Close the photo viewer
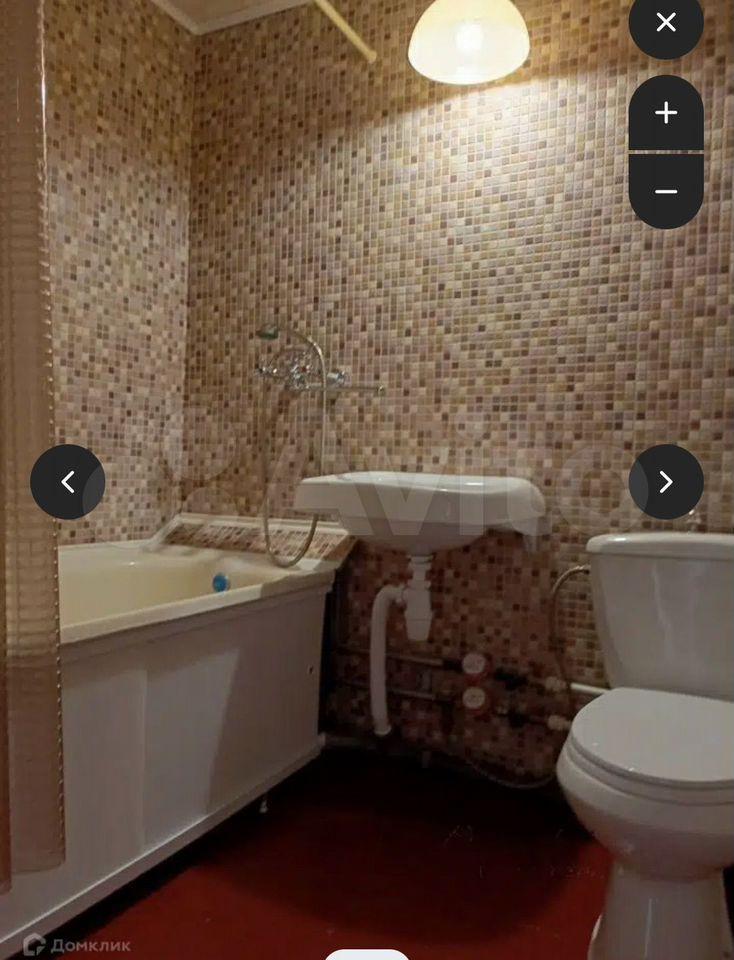 click(x=666, y=23)
